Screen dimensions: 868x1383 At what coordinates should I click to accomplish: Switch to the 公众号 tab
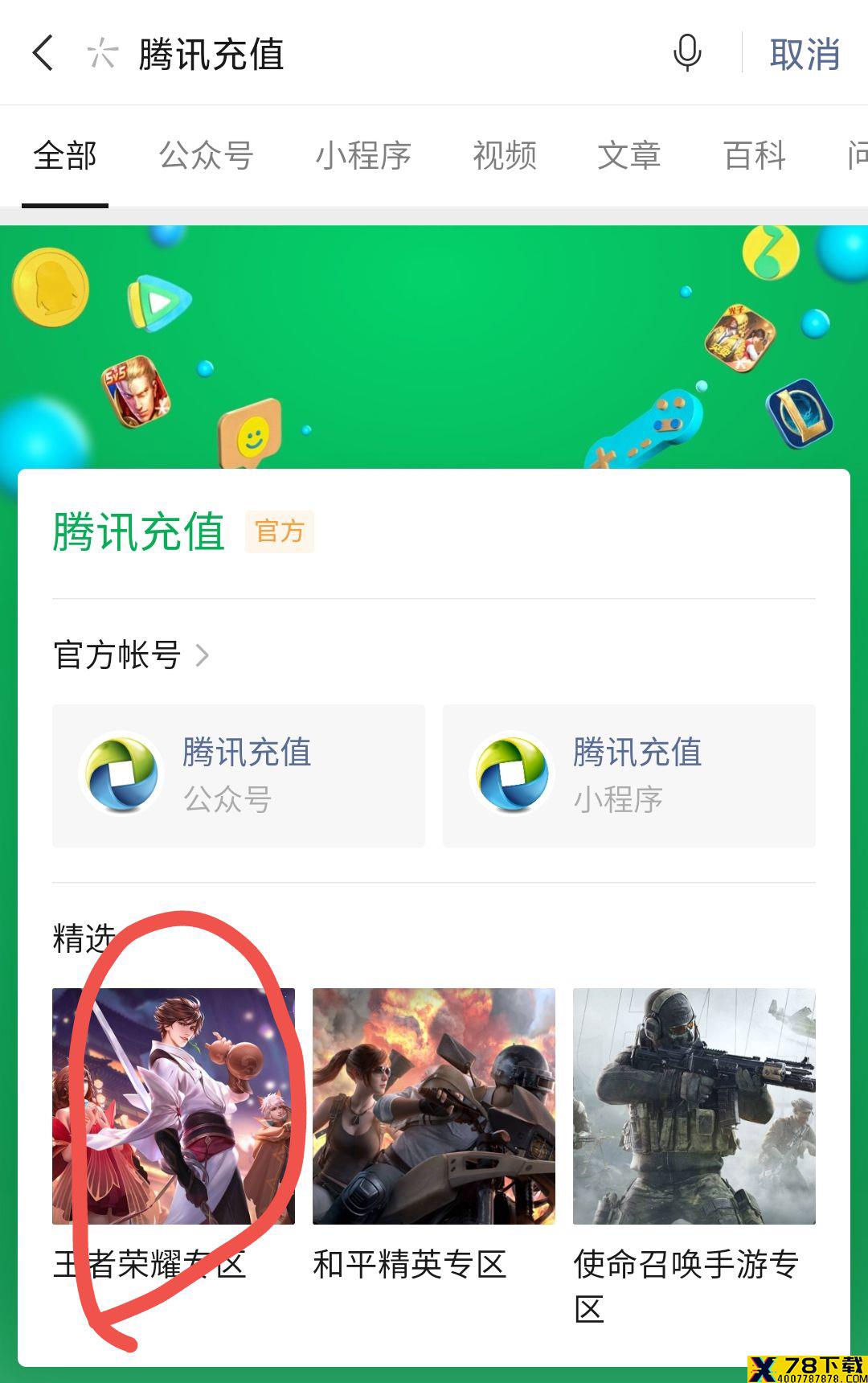coord(206,156)
